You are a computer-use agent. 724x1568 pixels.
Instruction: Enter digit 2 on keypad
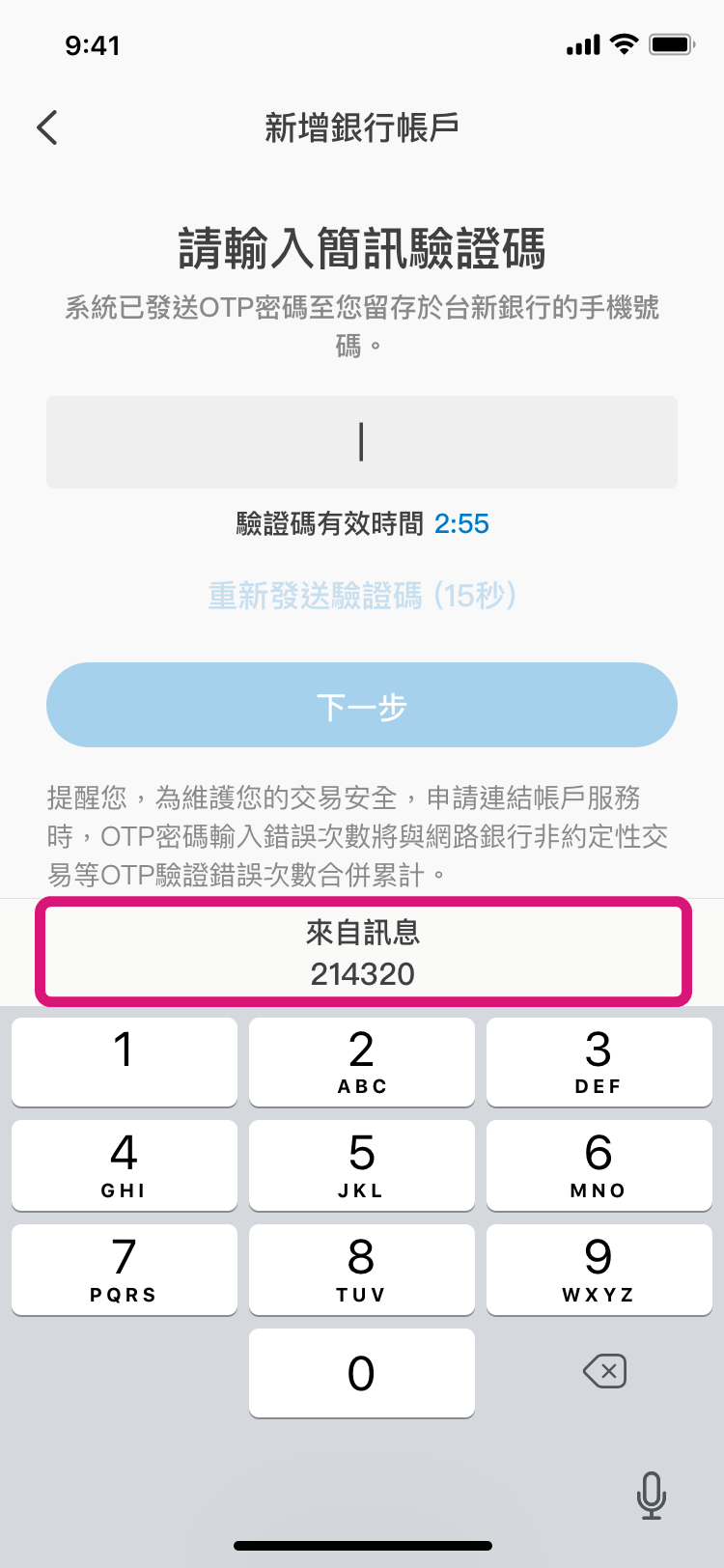point(362,1061)
